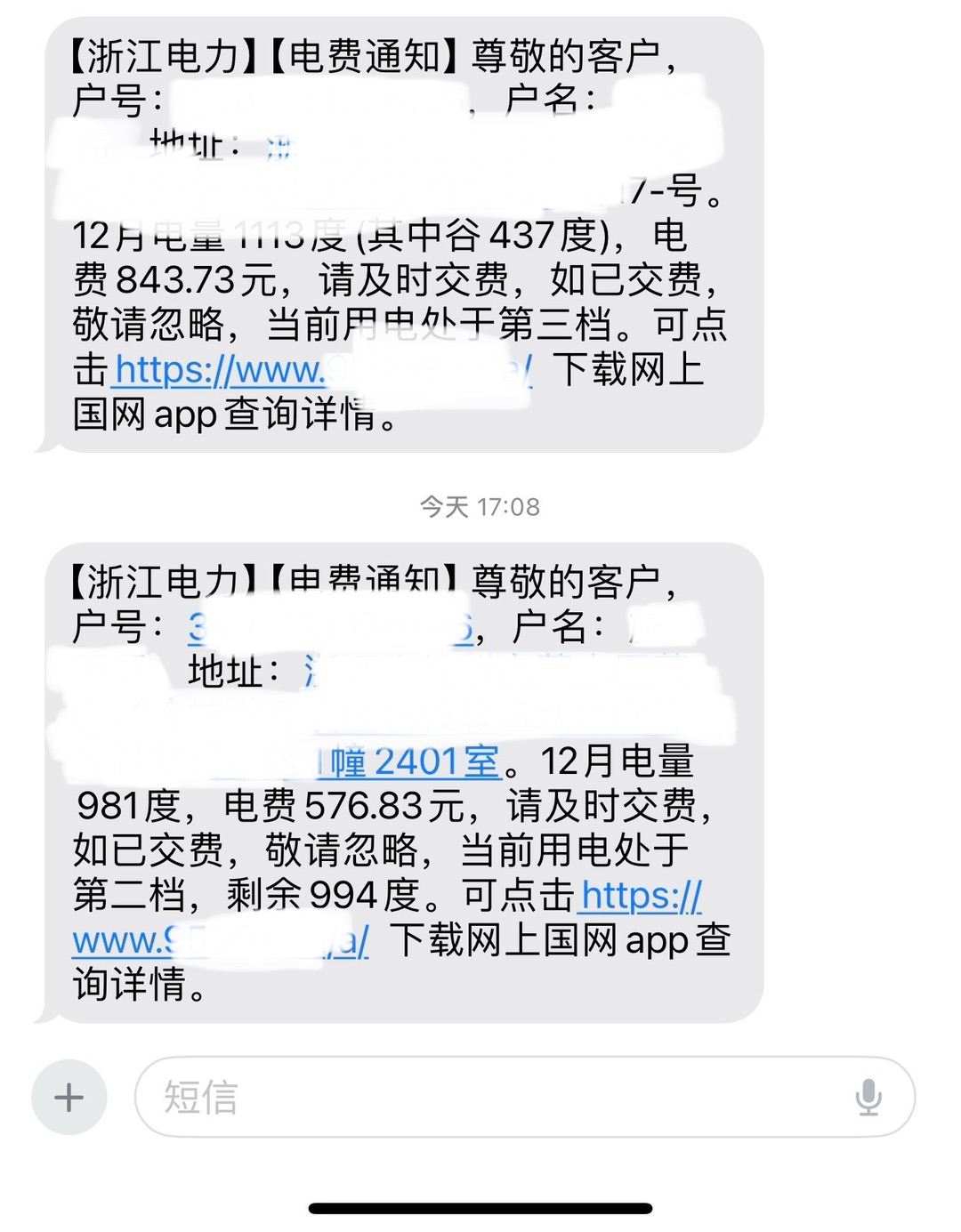
Task: Start dictation with the microphone icon
Action: click(868, 1097)
